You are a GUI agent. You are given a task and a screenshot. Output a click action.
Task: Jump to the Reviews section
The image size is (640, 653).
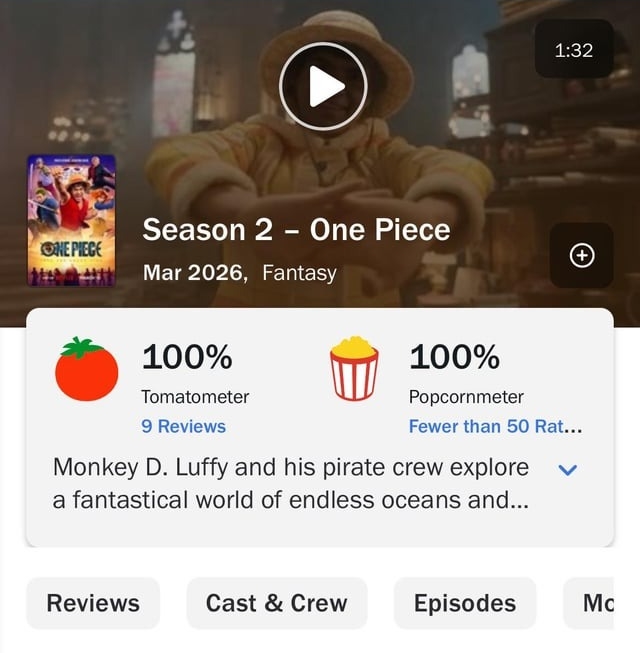point(93,603)
